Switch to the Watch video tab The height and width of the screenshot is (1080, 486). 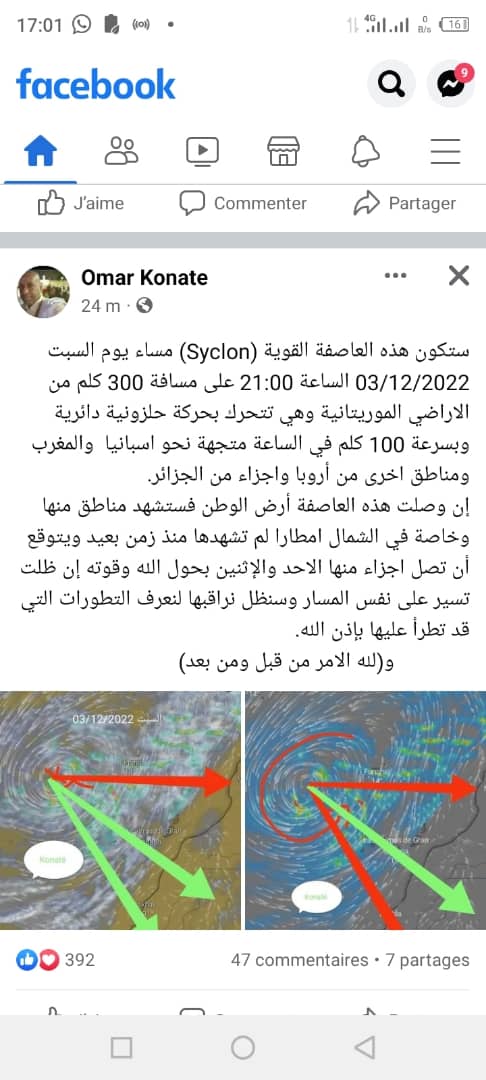pos(202,151)
